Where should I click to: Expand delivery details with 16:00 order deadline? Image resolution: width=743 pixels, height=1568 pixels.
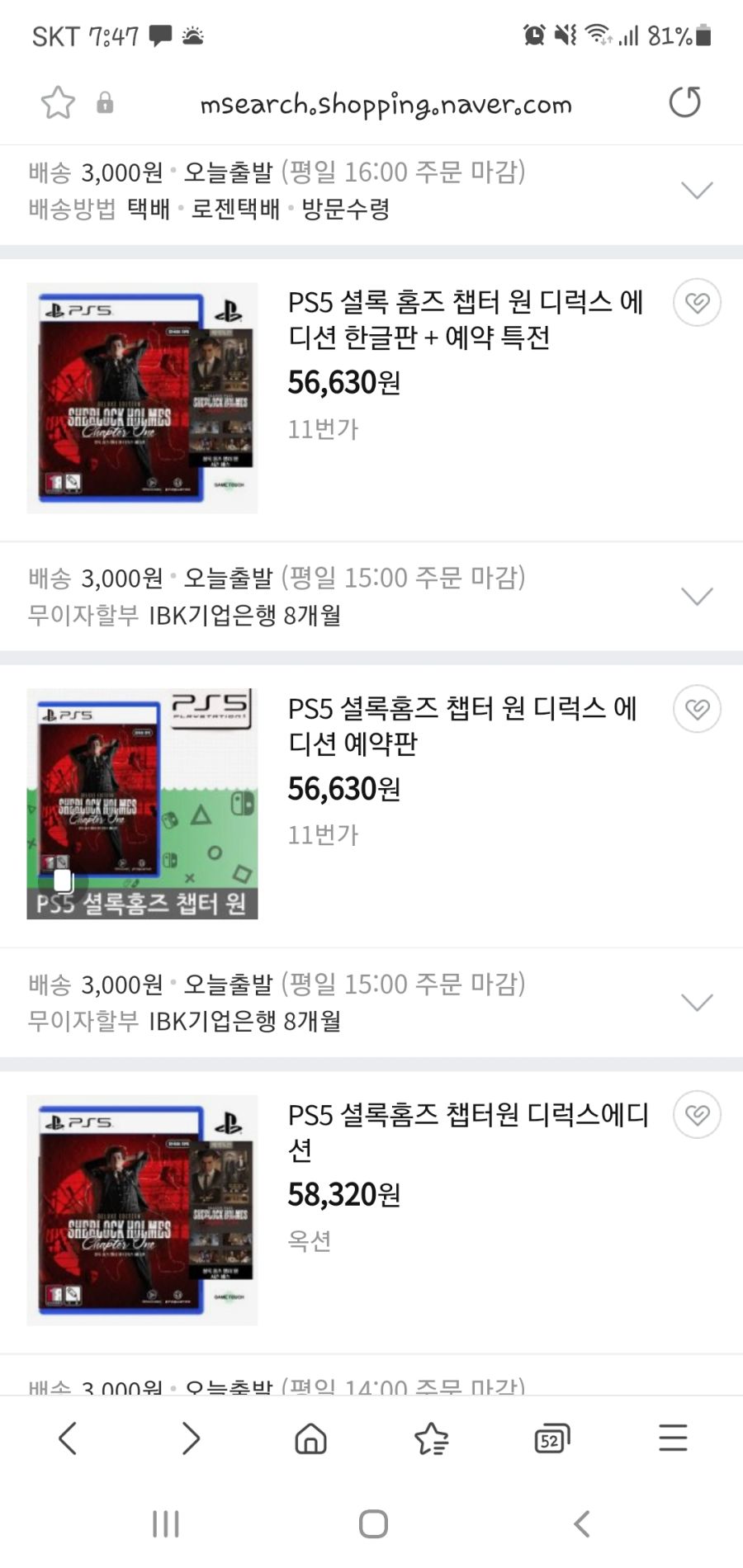coord(697,191)
